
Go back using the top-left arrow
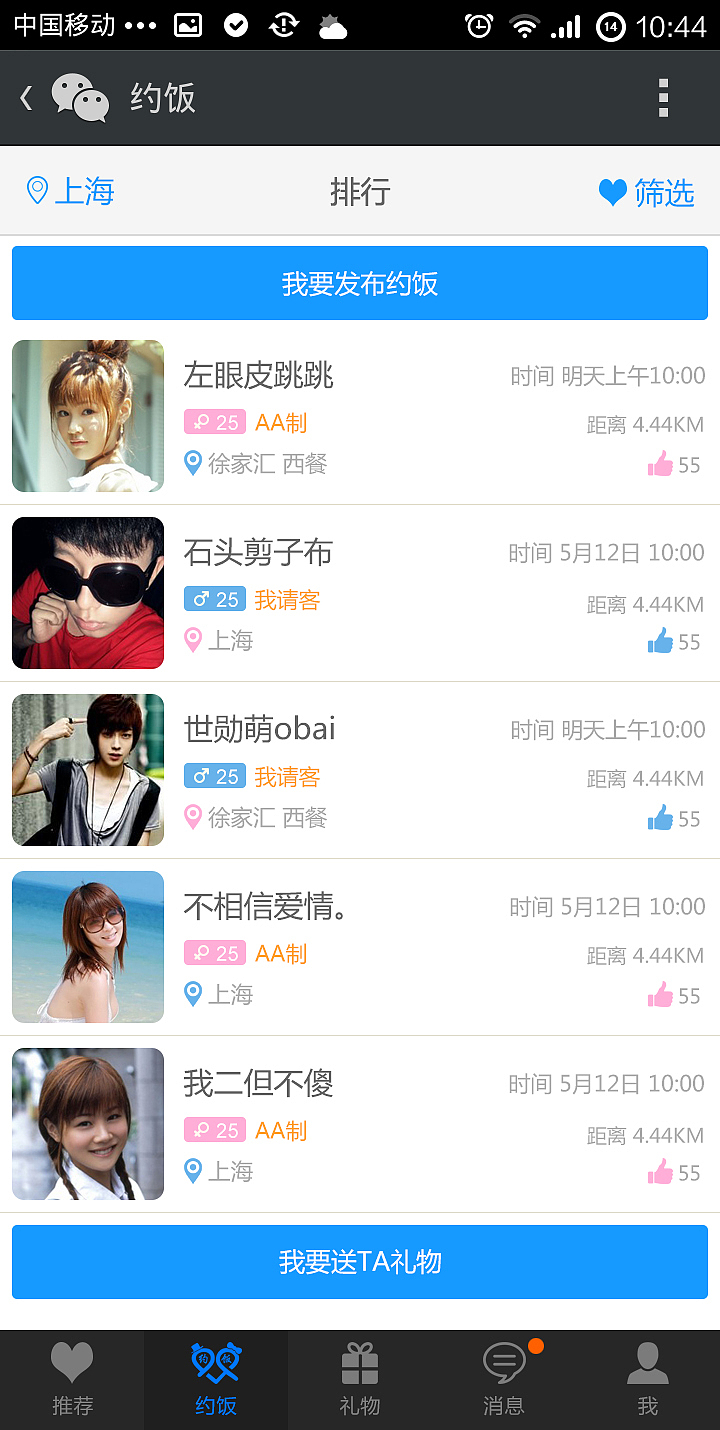27,98
